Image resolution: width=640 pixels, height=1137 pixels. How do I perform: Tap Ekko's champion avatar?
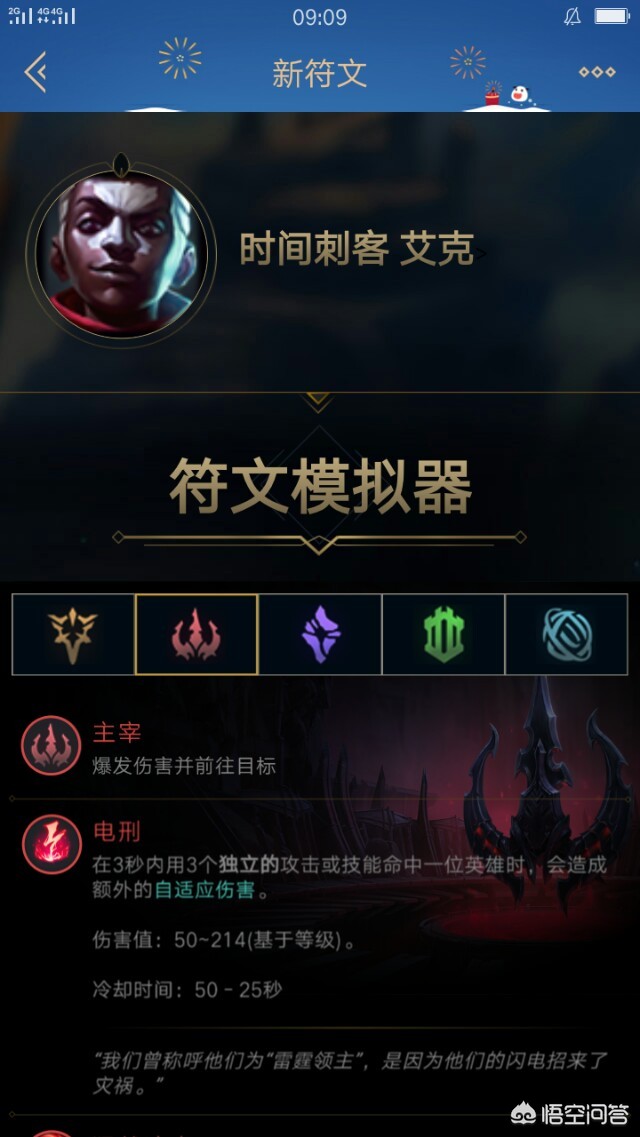tap(121, 250)
